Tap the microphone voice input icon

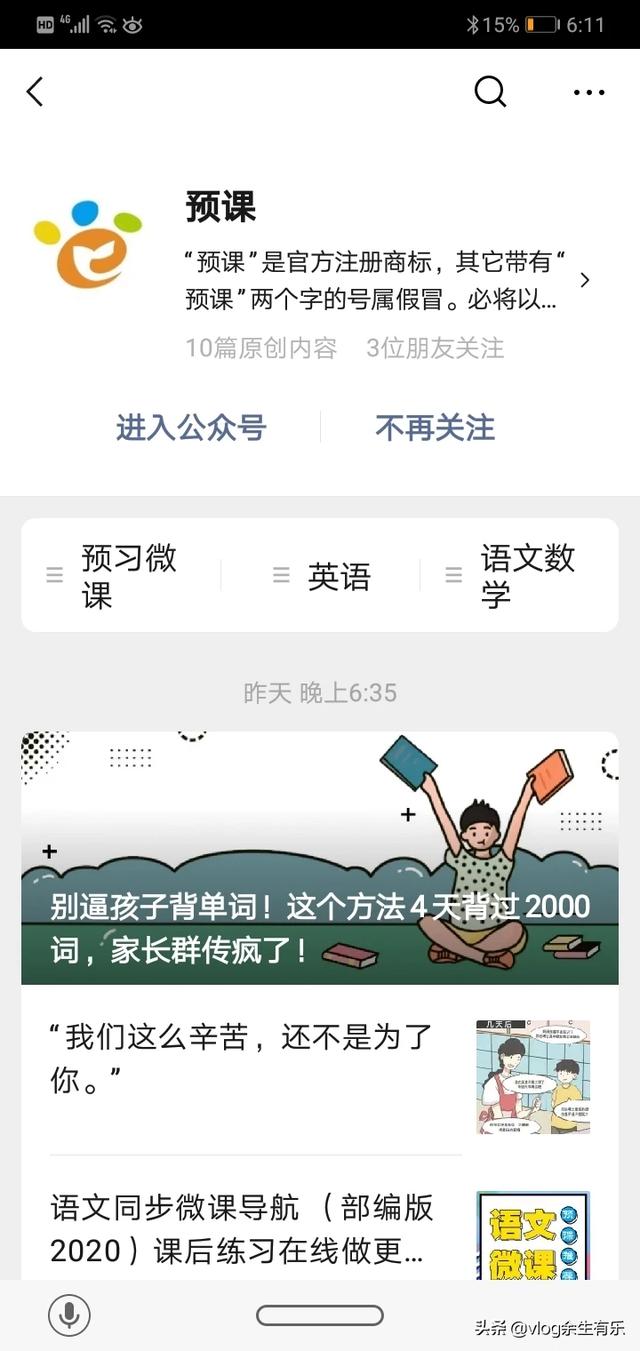point(69,1315)
